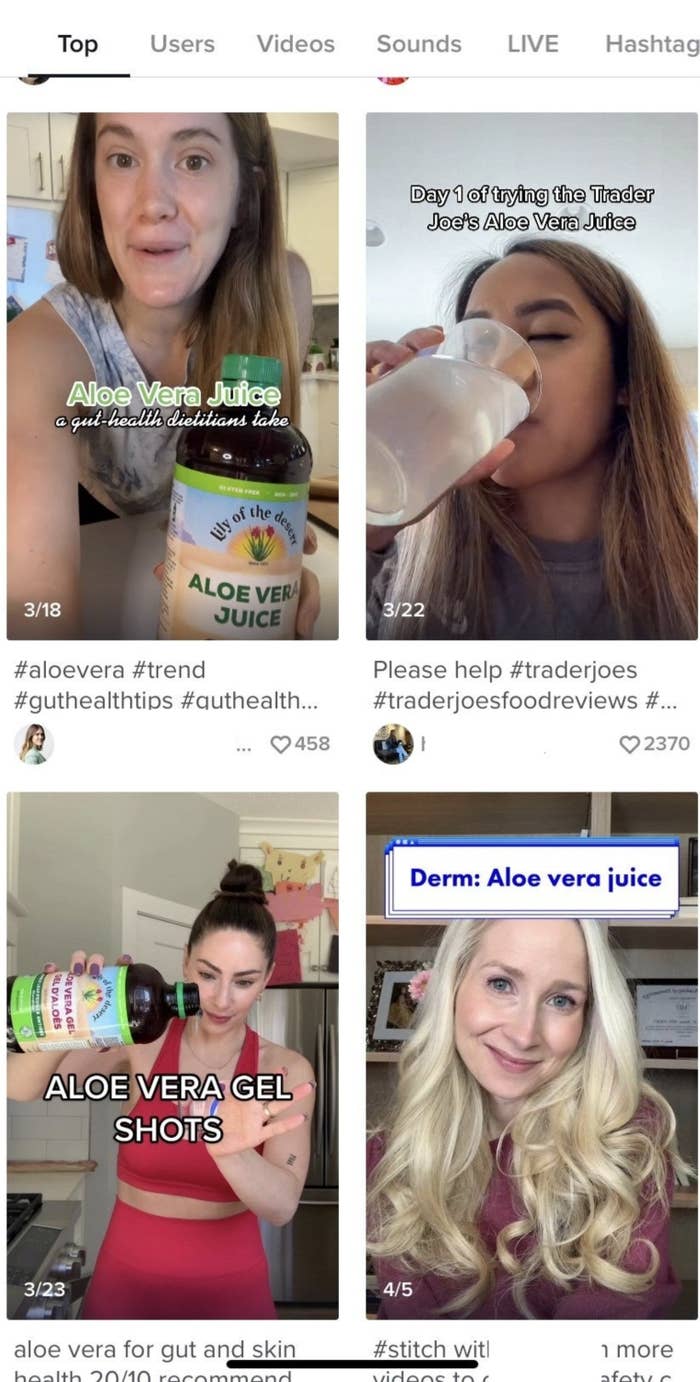Screen dimensions: 700x1382
Task: Play the Trader Joe's Aloe Vera Juice video
Action: 531,376
